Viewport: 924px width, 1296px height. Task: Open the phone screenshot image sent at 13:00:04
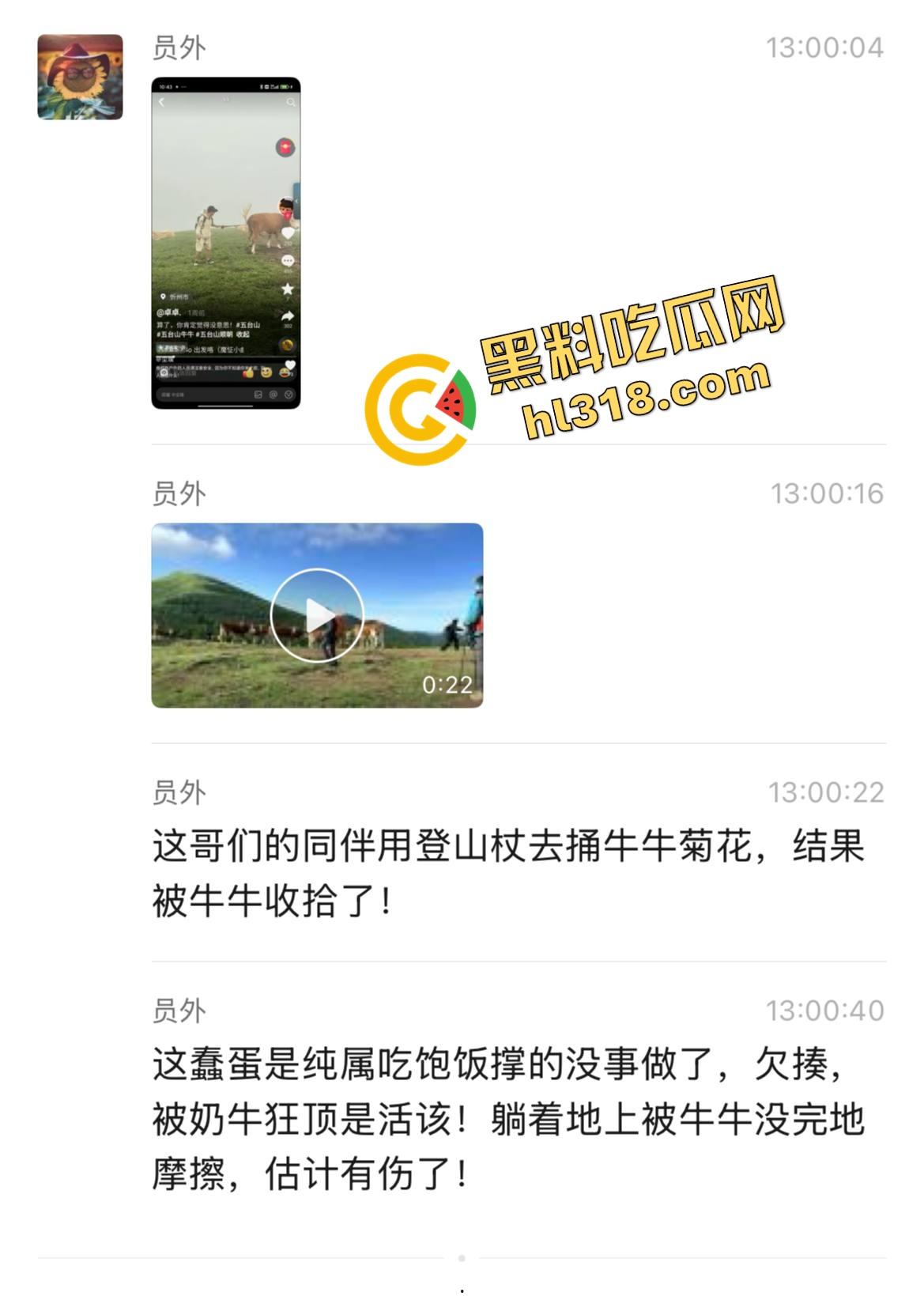225,243
